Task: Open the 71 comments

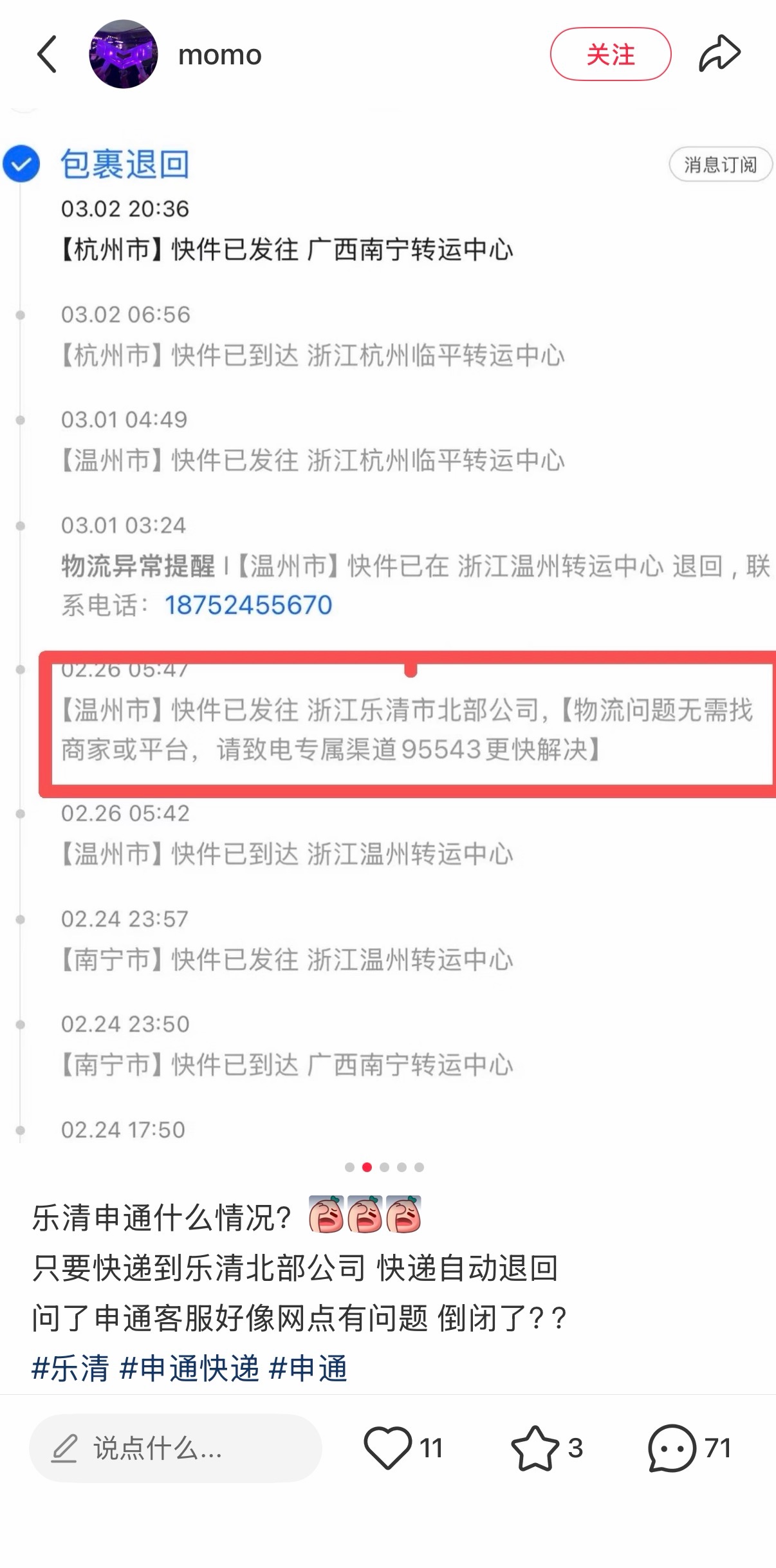Action: pos(672,1448)
